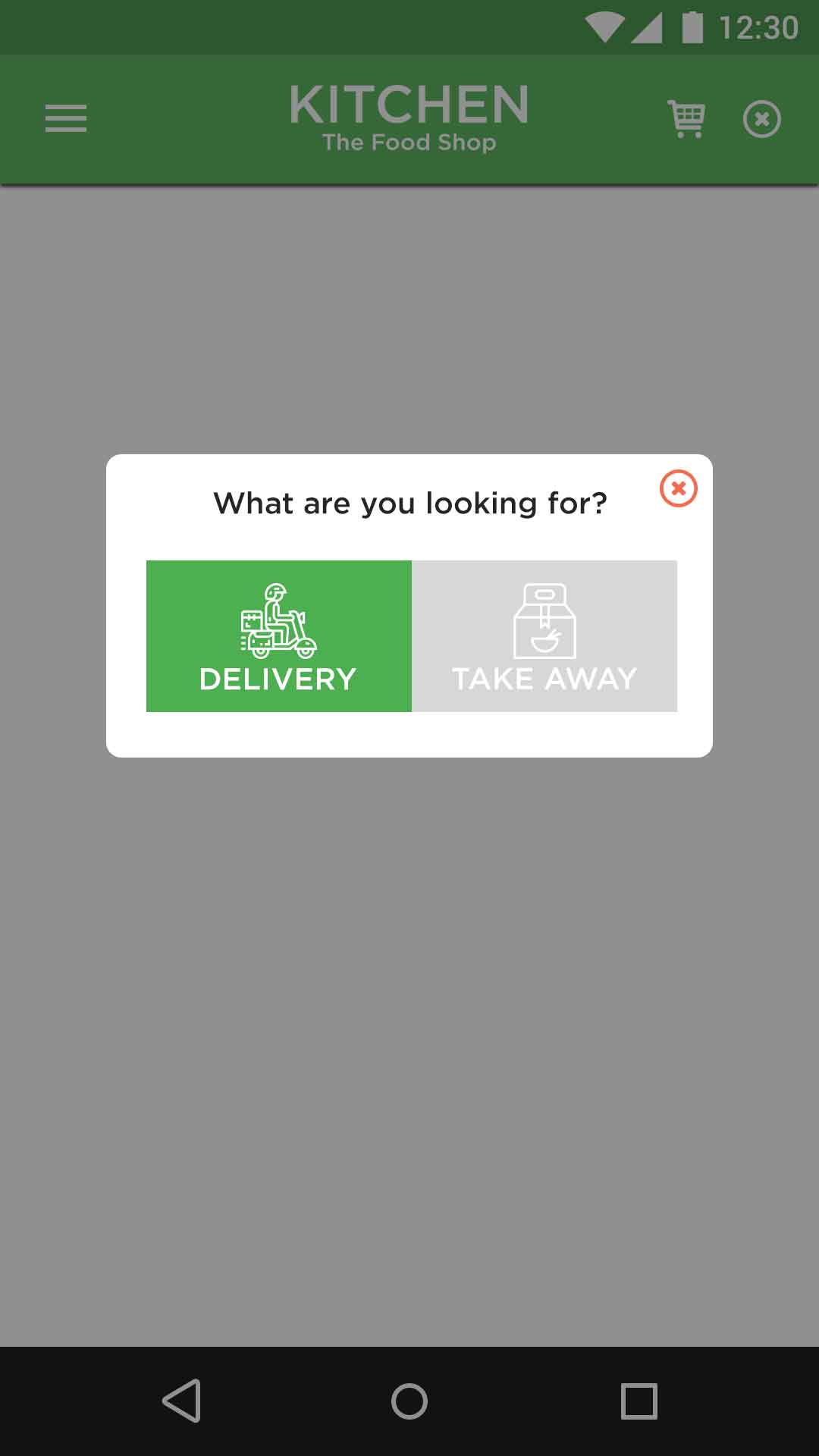The image size is (819, 1456).
Task: Dismiss the 'What are you looking for?' dialog
Action: coord(678,488)
